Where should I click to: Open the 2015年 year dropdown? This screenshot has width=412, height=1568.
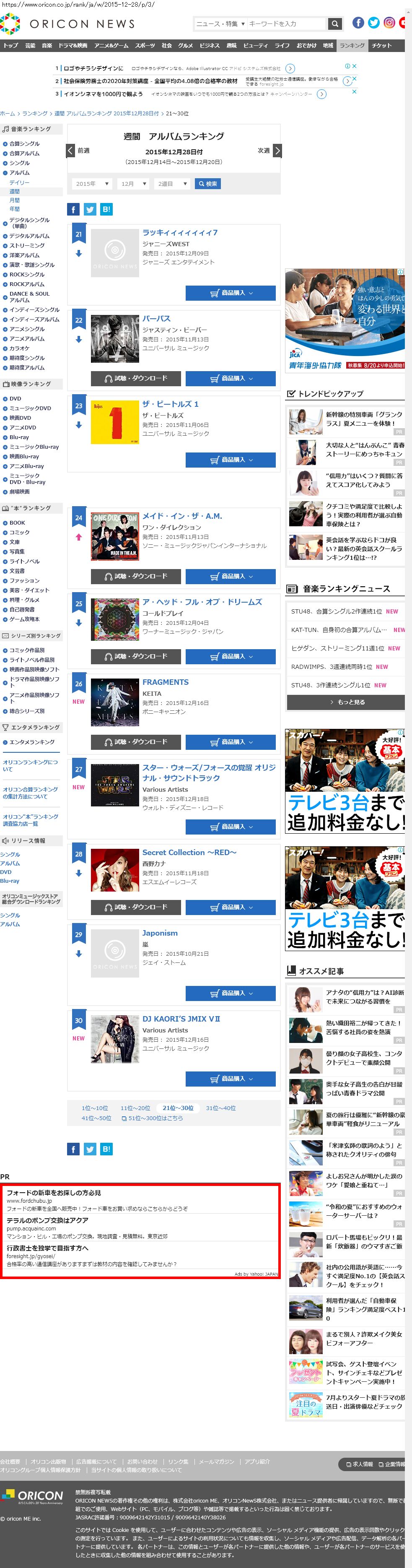click(92, 184)
